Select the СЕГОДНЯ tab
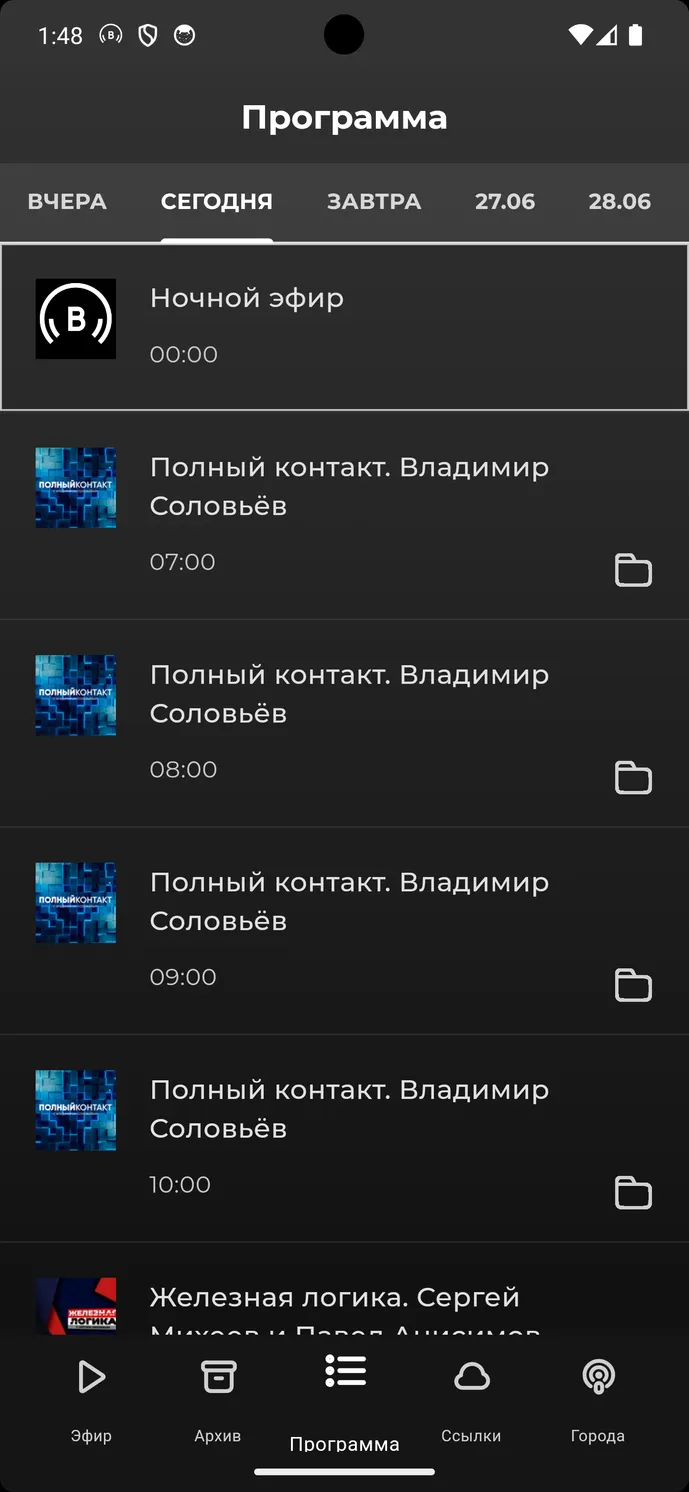The image size is (689, 1492). tap(217, 202)
